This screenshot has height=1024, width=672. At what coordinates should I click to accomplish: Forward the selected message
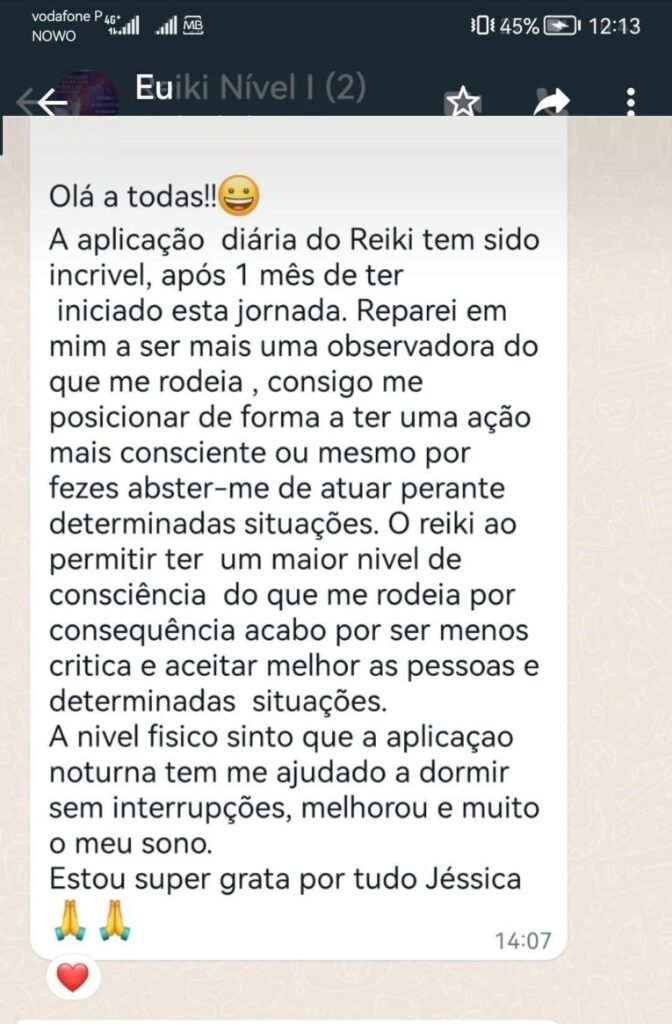coord(551,100)
